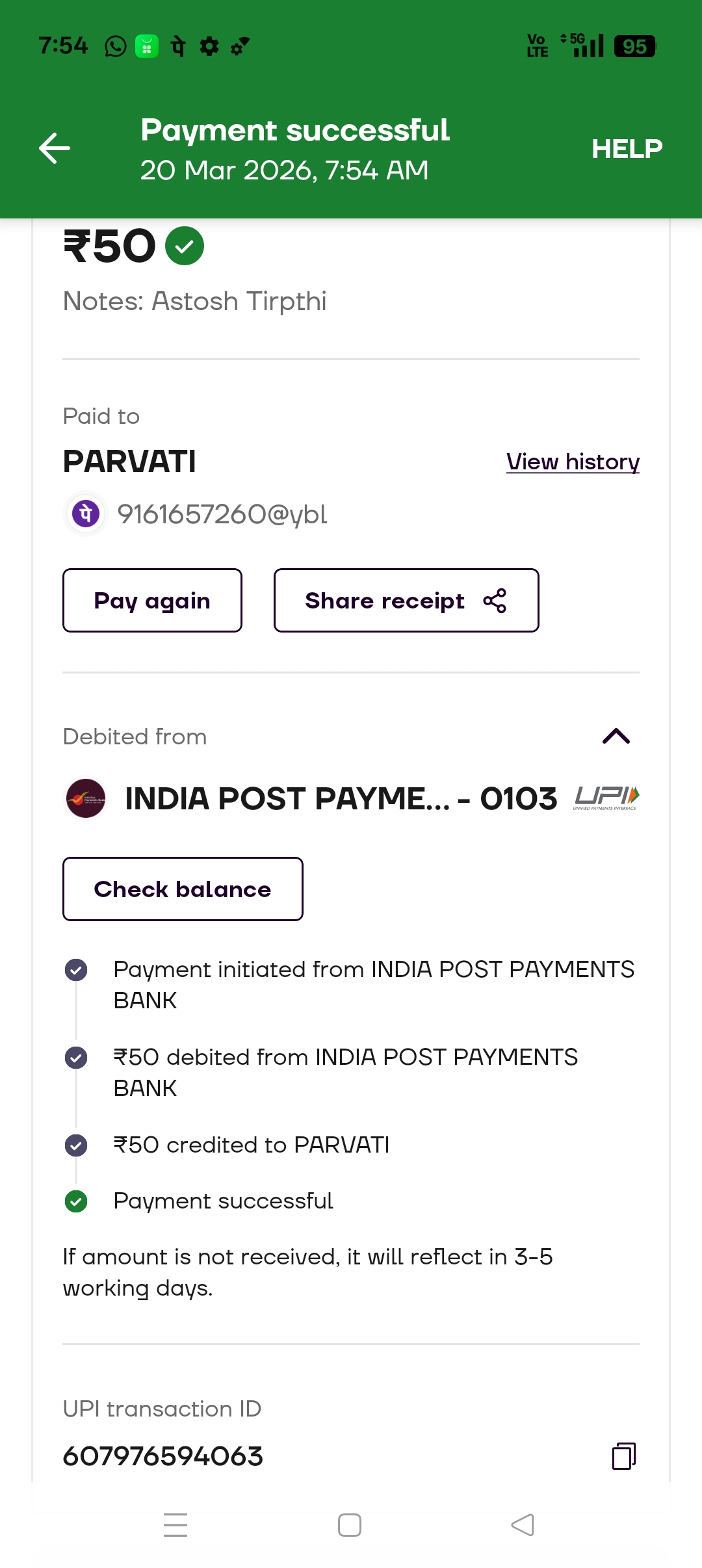The image size is (702, 1568).
Task: Copy the UPI transaction ID
Action: (x=623, y=1456)
